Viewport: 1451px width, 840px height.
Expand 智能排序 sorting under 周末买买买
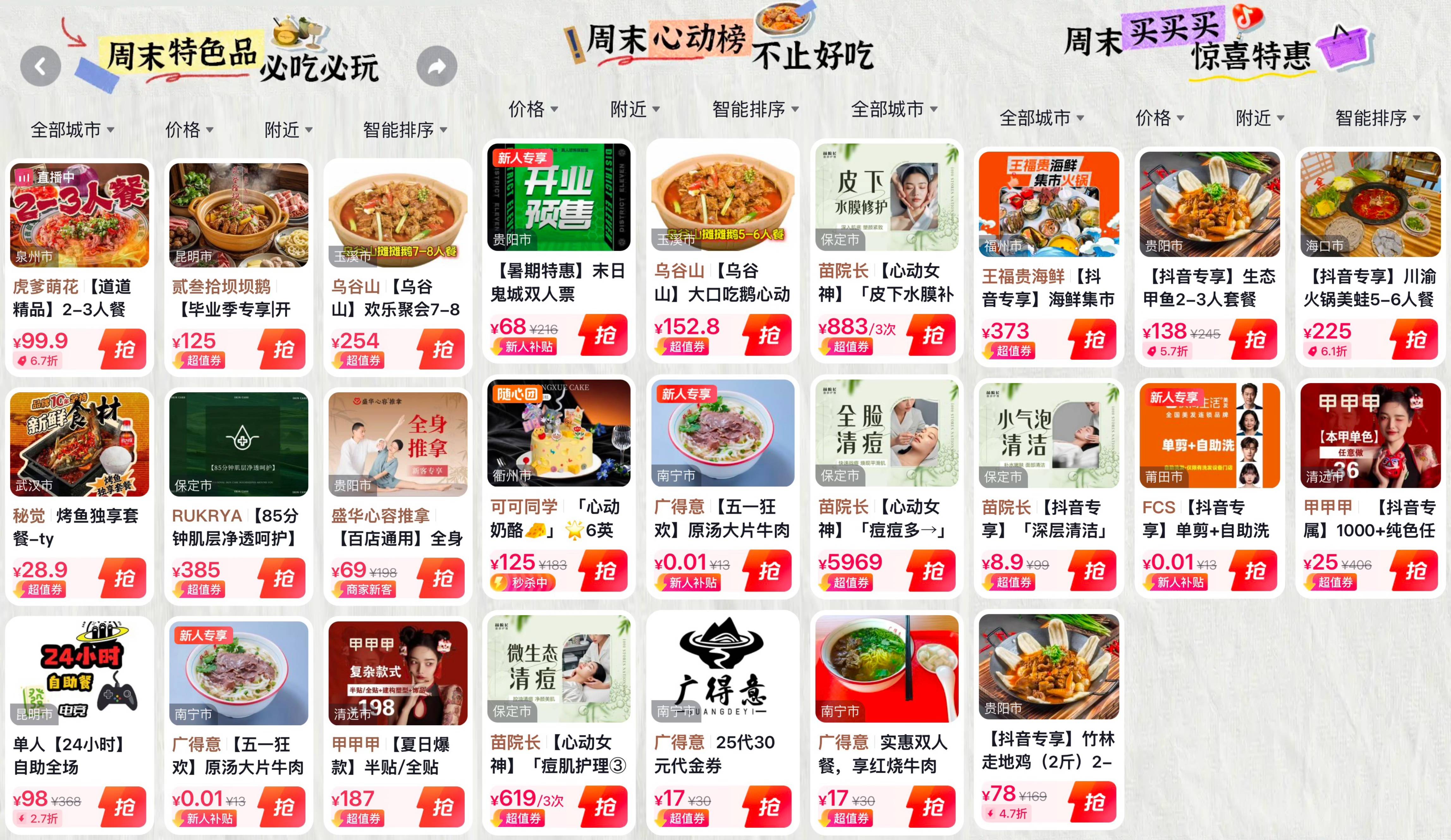1377,118
